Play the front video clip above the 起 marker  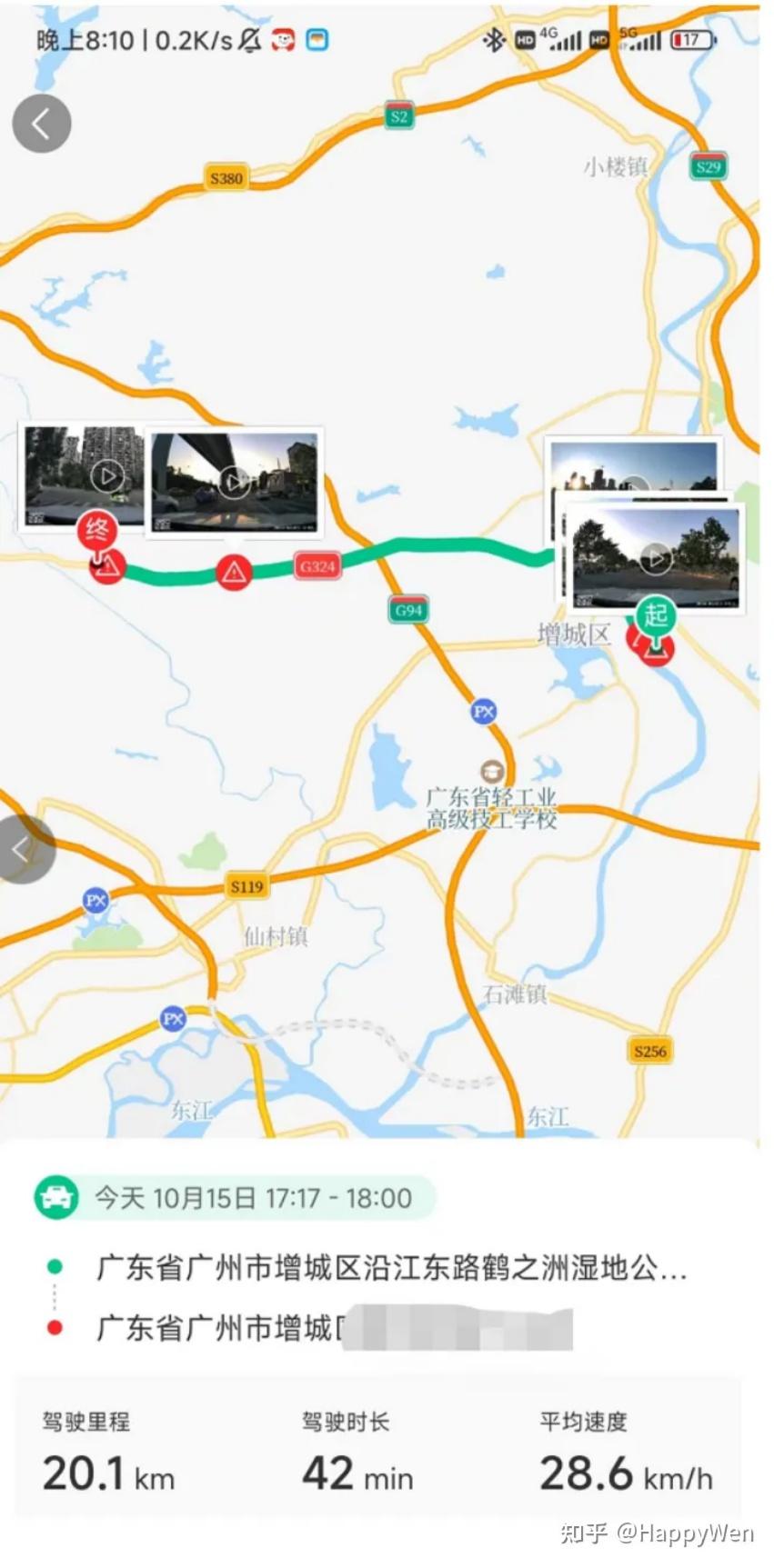pyautogui.click(x=655, y=558)
